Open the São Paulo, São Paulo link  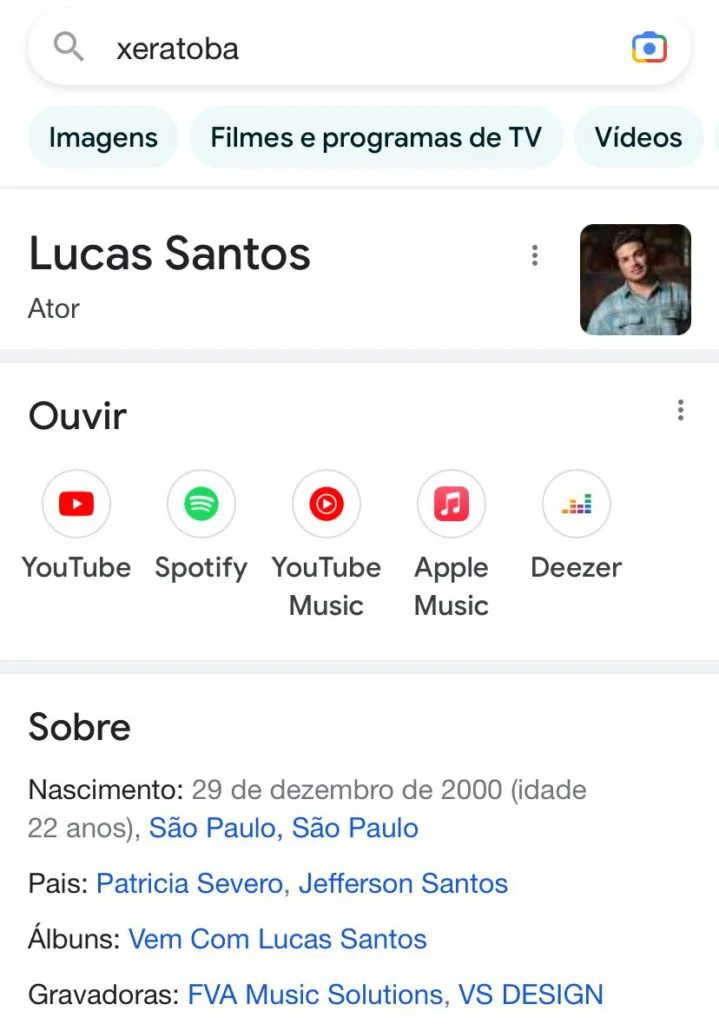click(x=283, y=828)
